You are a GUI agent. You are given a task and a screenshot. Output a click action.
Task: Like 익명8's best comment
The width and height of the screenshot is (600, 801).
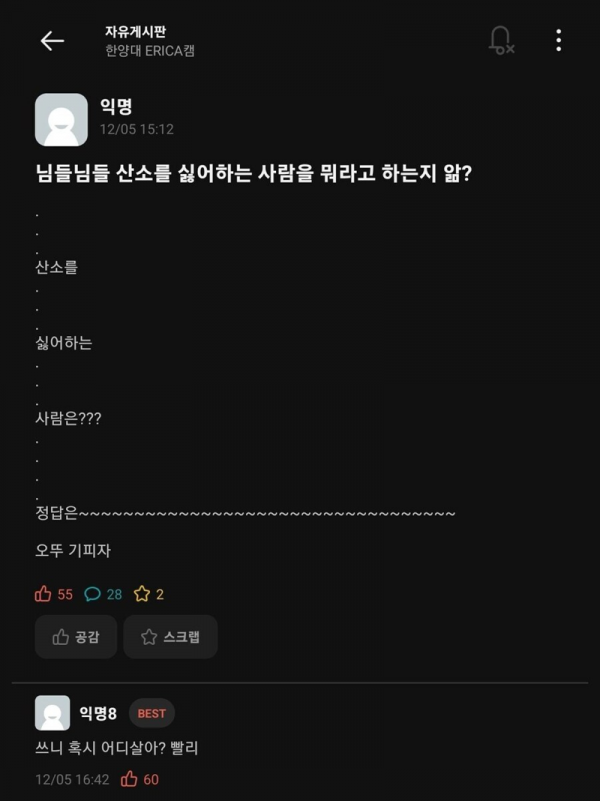(130, 779)
